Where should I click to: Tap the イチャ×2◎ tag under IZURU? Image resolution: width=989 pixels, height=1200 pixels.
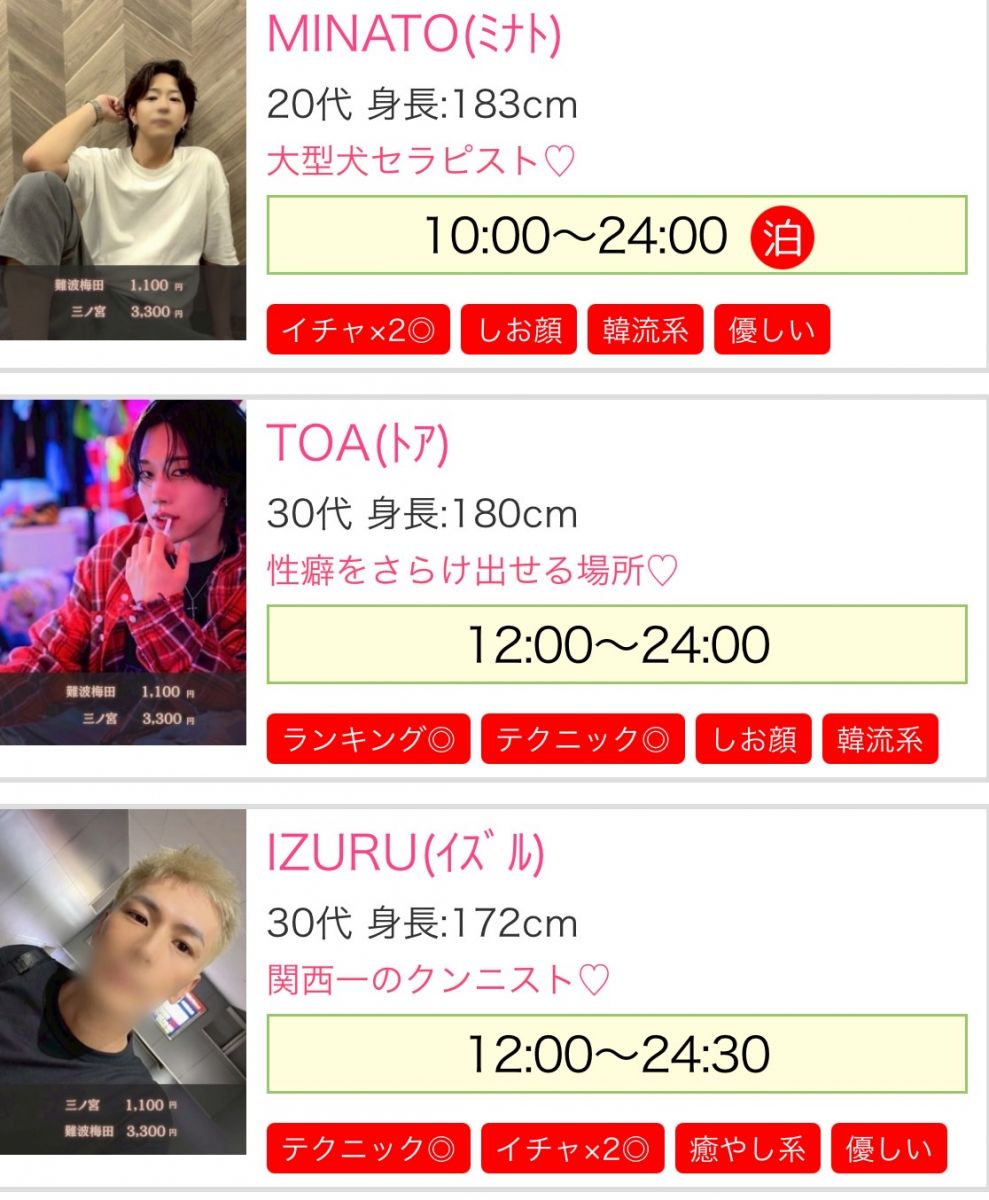tap(572, 1148)
